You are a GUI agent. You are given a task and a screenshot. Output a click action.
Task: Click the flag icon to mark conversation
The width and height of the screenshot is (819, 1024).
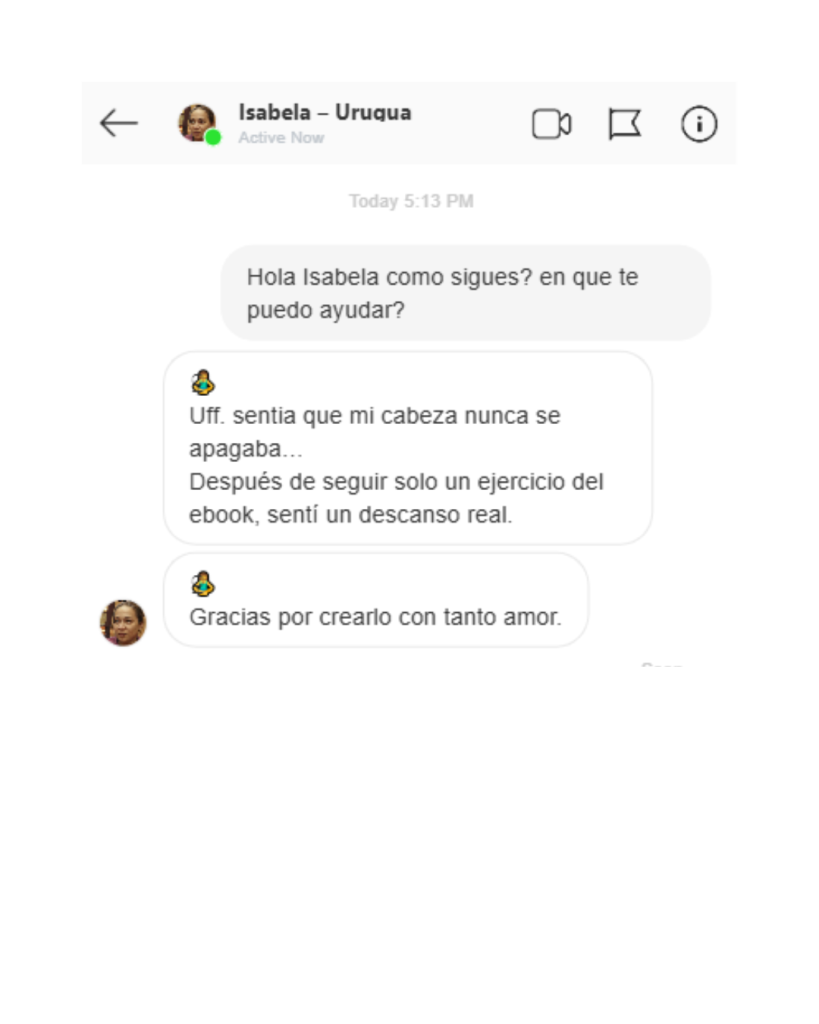point(624,124)
